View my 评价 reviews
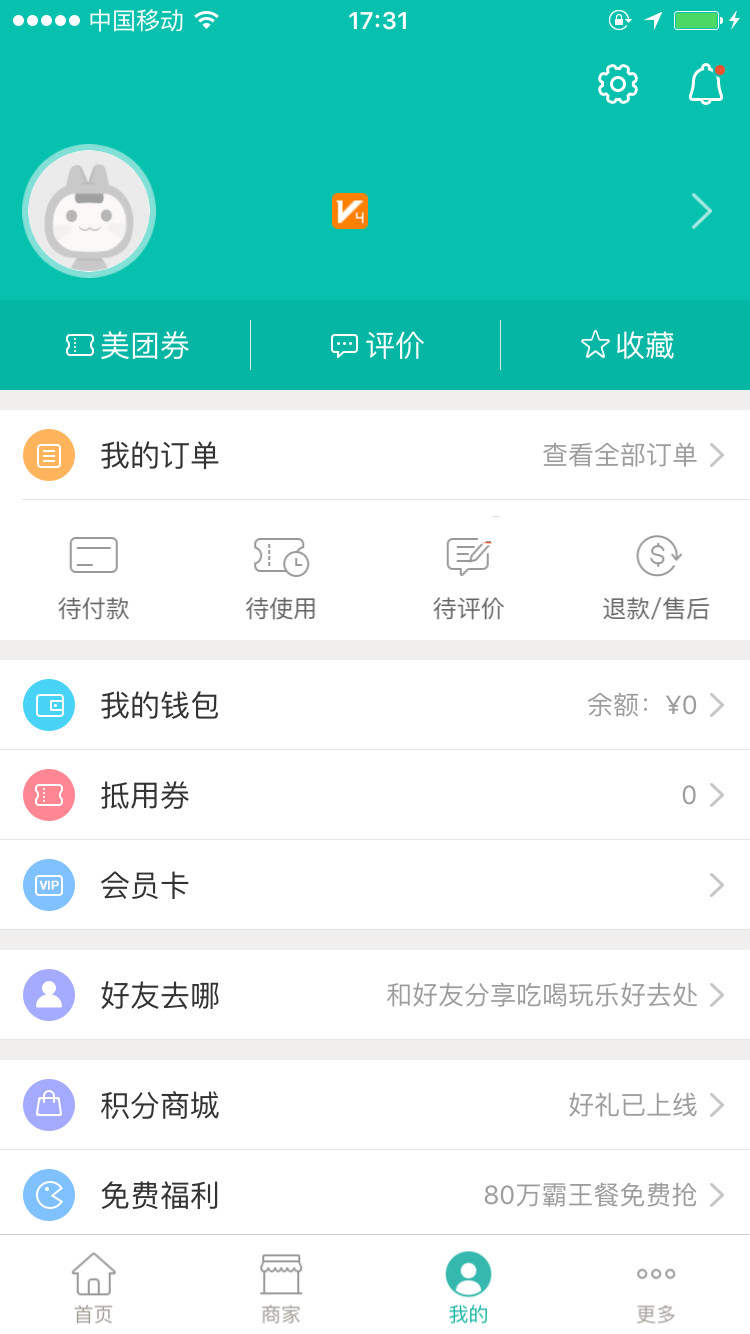 tap(377, 345)
